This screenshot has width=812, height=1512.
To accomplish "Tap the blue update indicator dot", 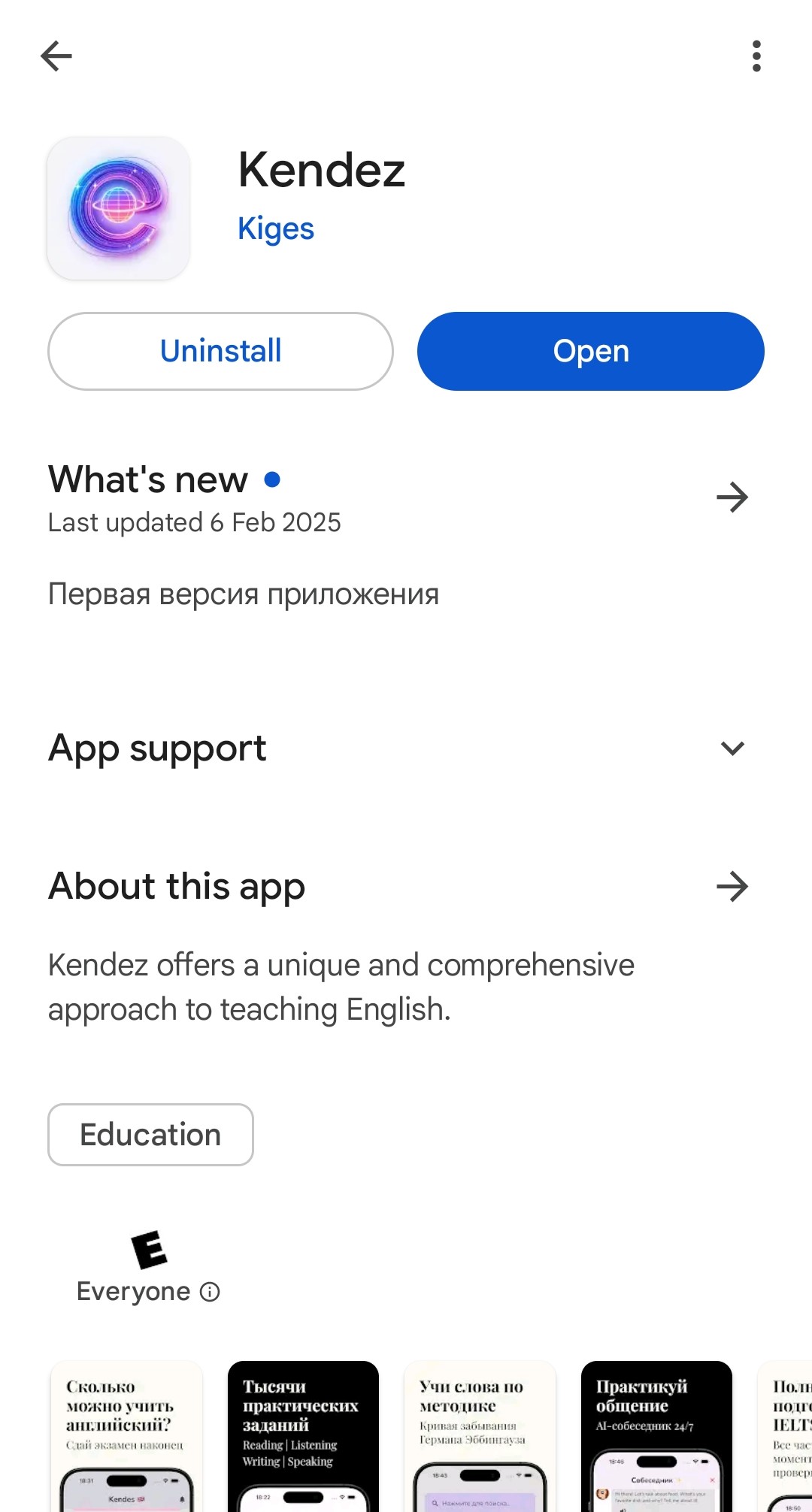I will (x=272, y=479).
